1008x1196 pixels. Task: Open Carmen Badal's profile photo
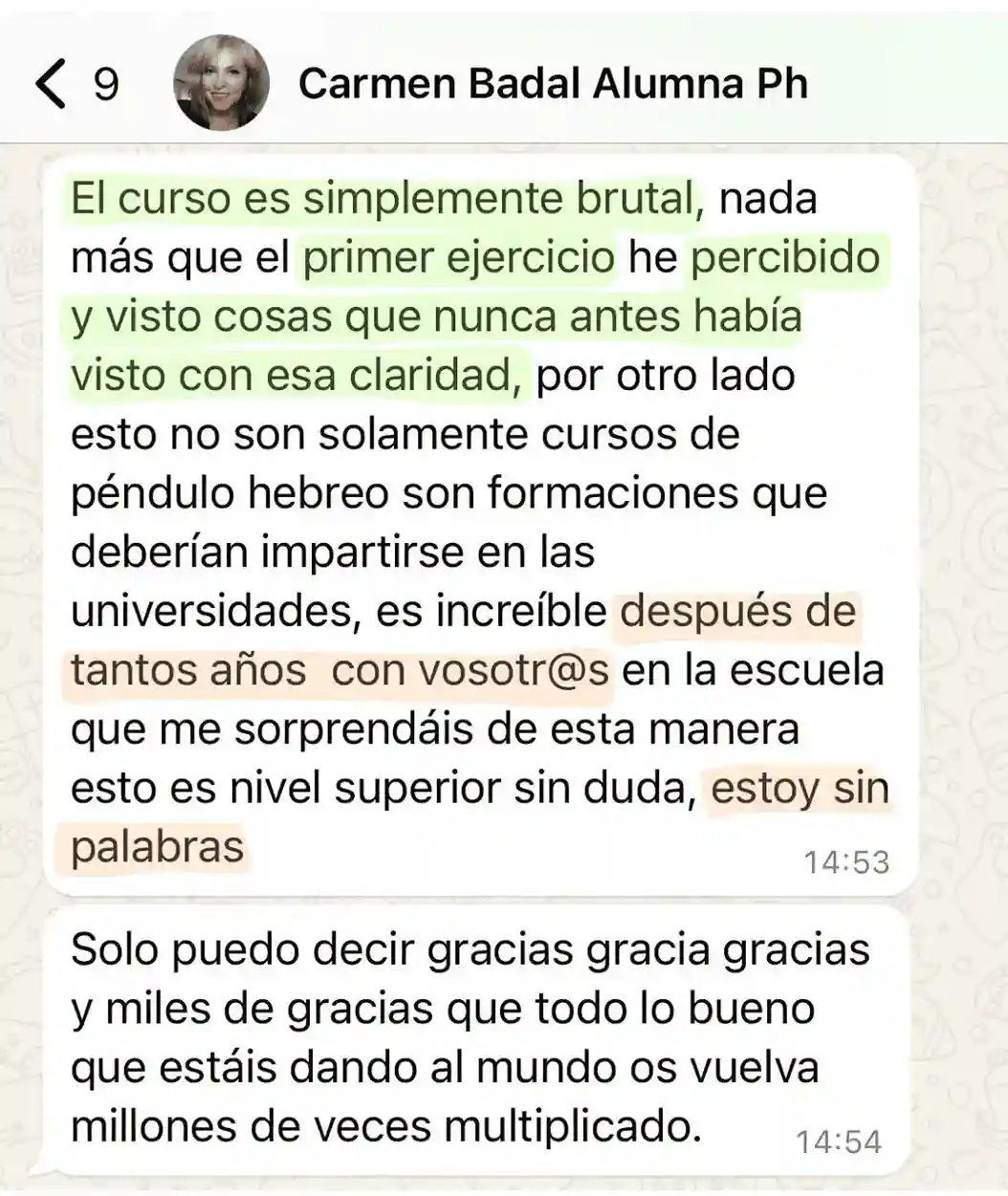221,83
